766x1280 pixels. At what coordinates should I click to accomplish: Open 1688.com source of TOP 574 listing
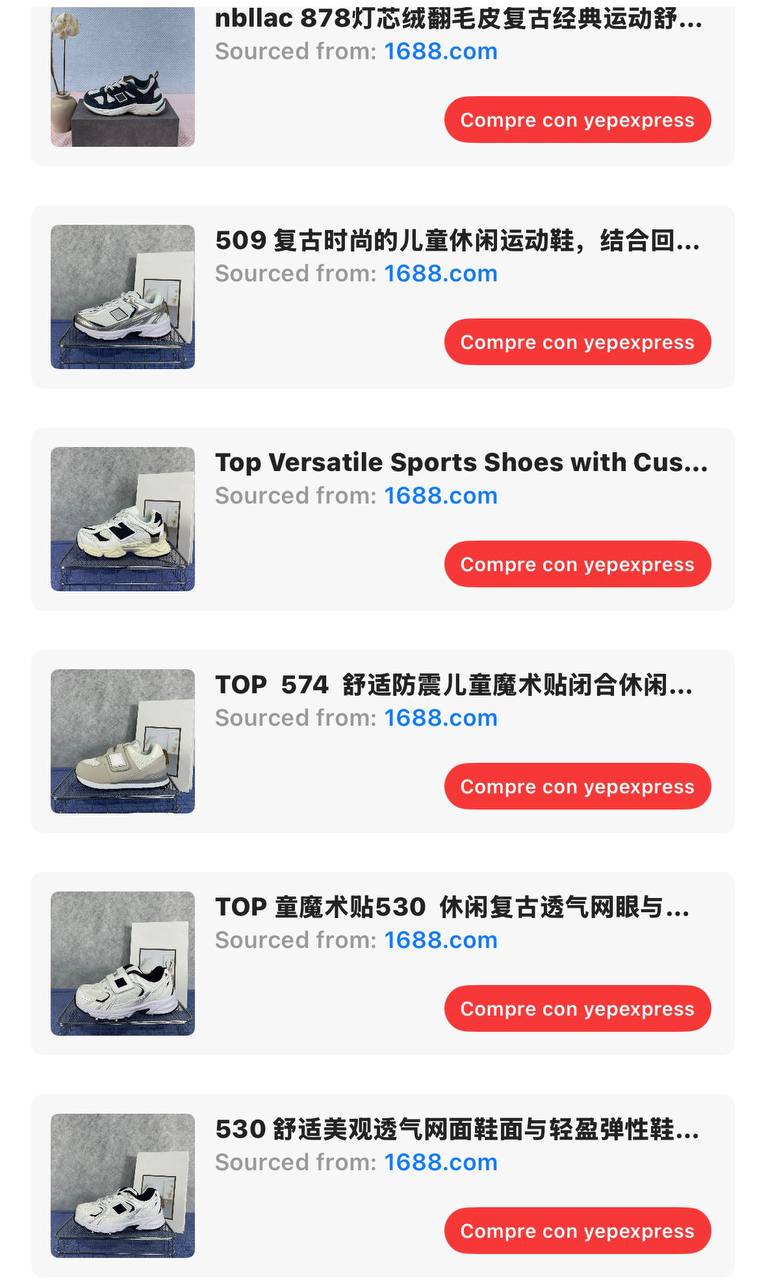tap(440, 717)
